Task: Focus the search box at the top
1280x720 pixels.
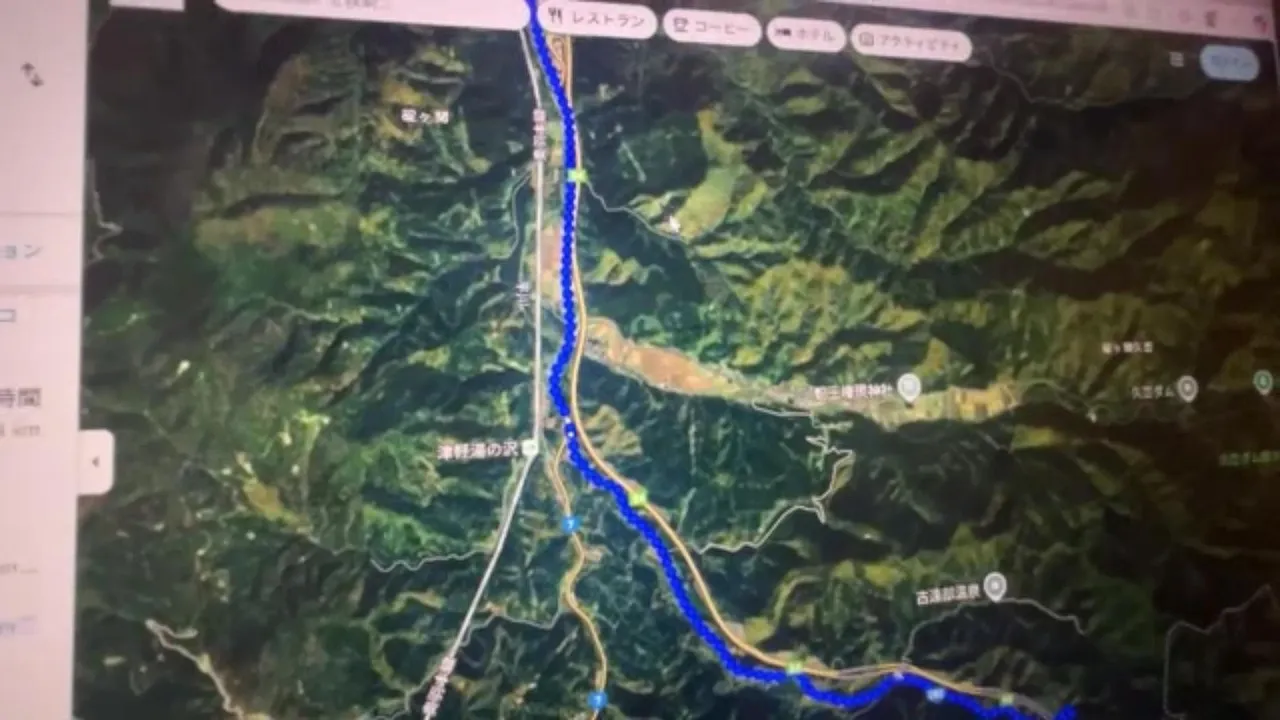Action: [x=370, y=10]
